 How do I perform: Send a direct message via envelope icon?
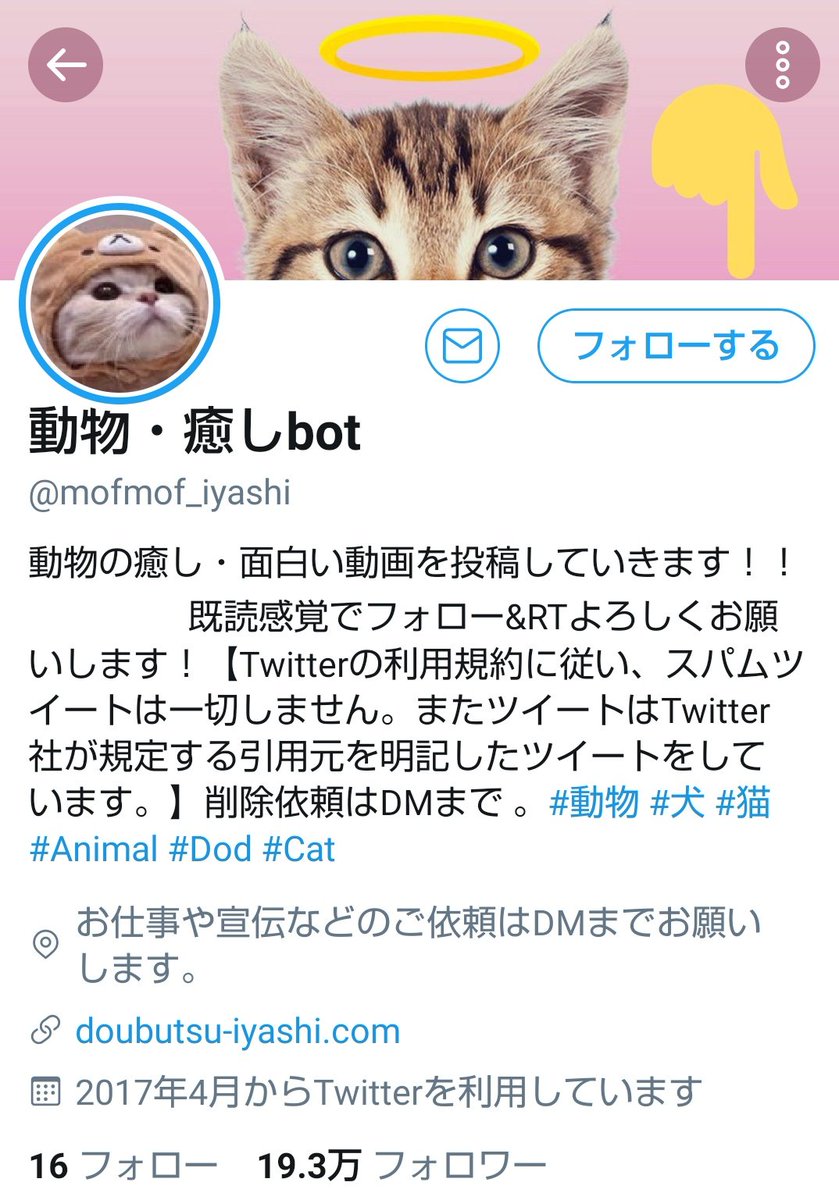[462, 346]
